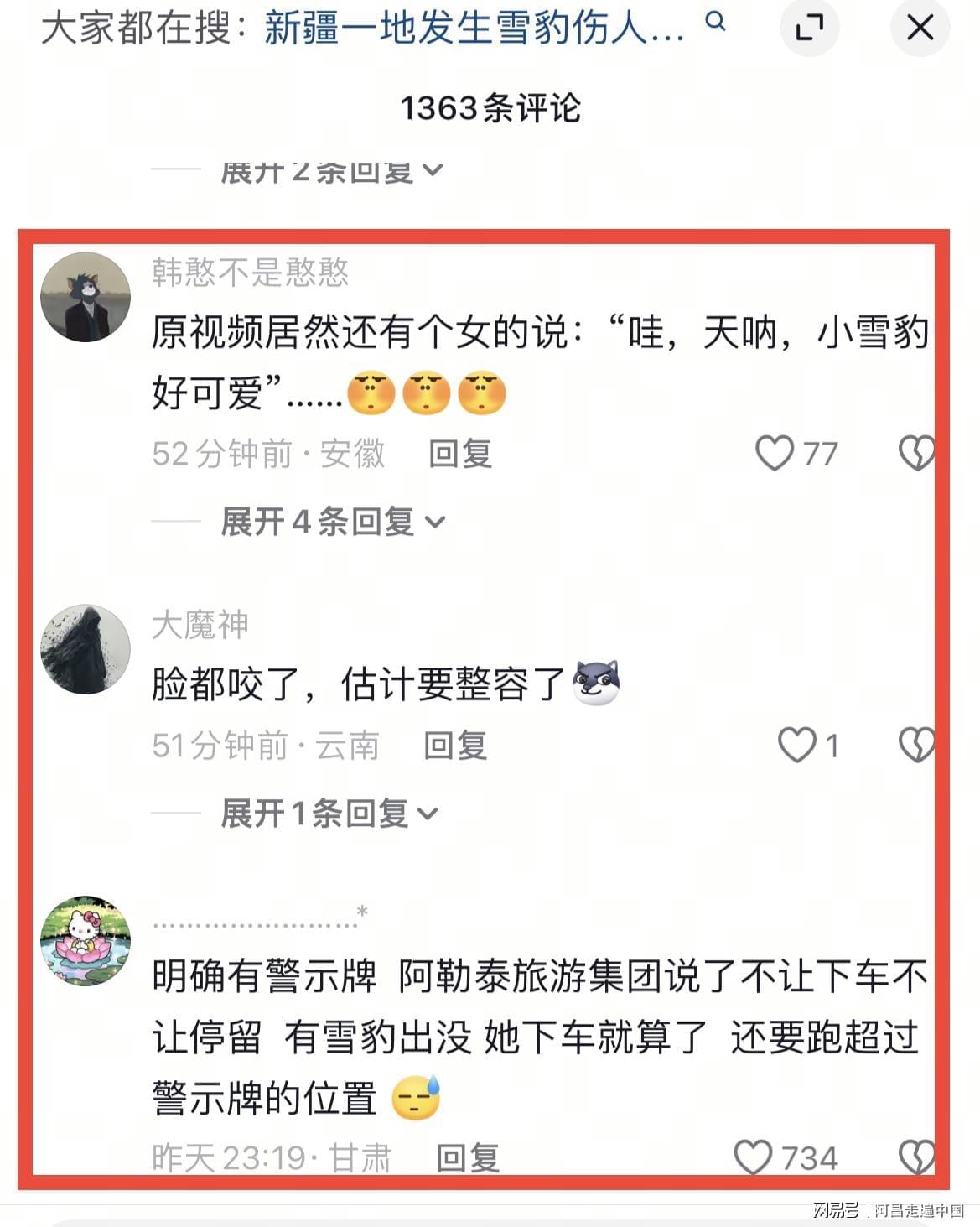
Task: Expand the comments panel to full screen
Action: coord(809,29)
